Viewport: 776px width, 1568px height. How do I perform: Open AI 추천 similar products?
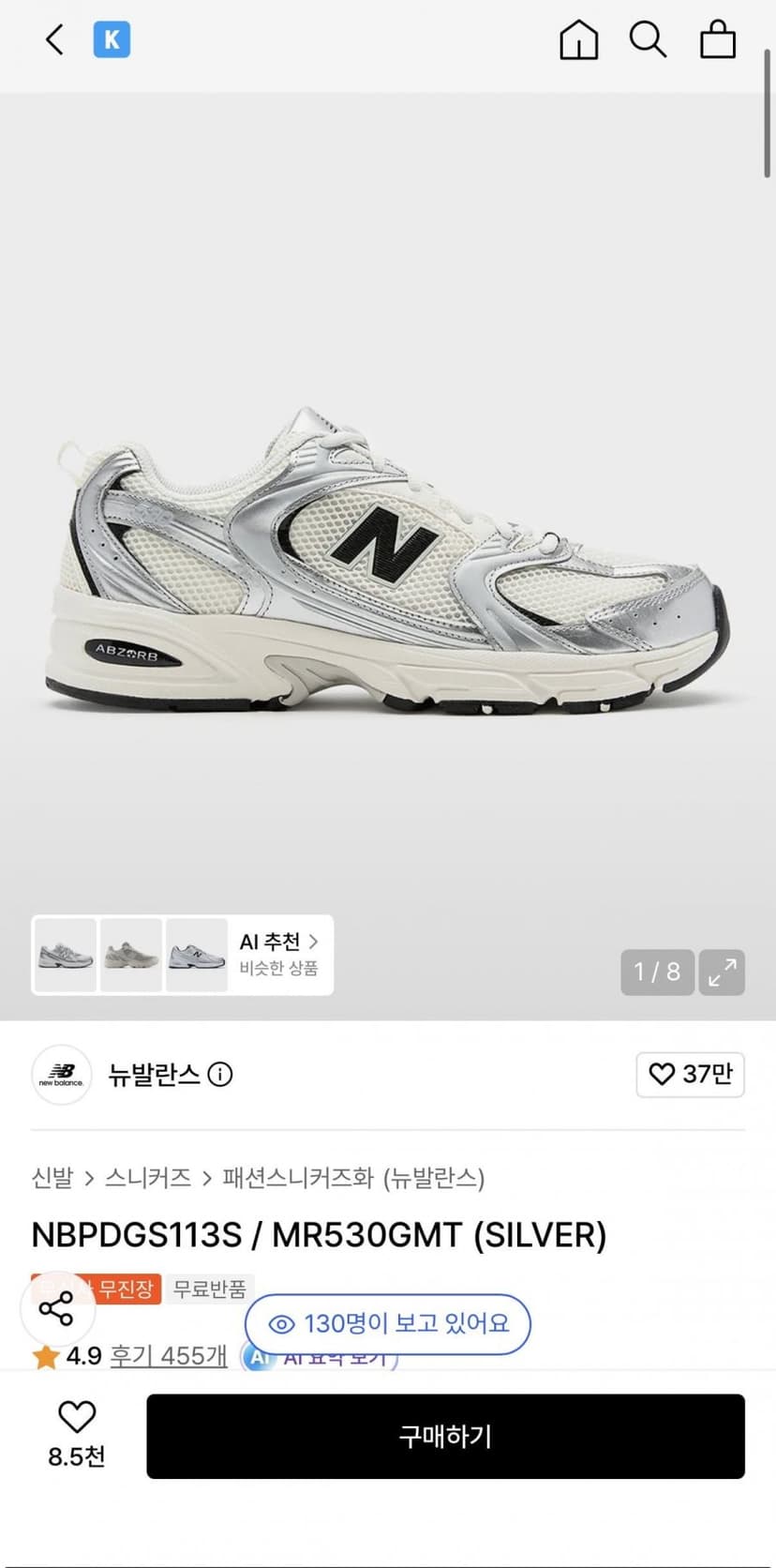coord(278,955)
